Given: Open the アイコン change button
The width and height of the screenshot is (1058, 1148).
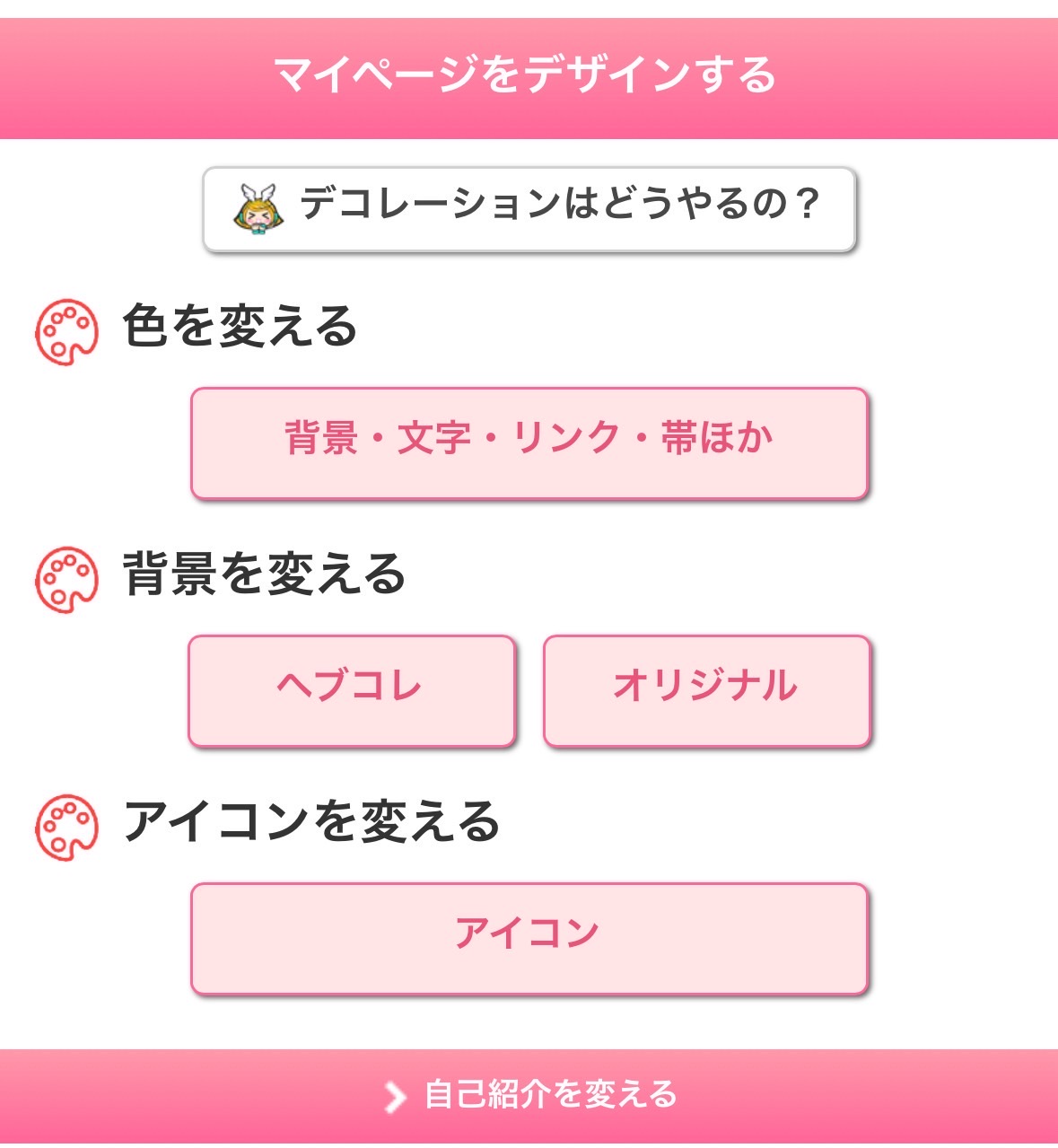Looking at the screenshot, I should (x=529, y=938).
